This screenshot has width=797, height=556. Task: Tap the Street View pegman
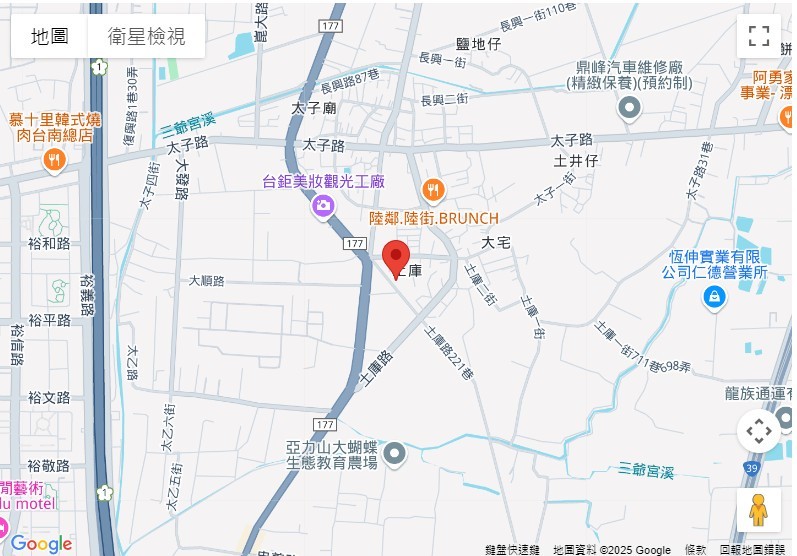(758, 509)
